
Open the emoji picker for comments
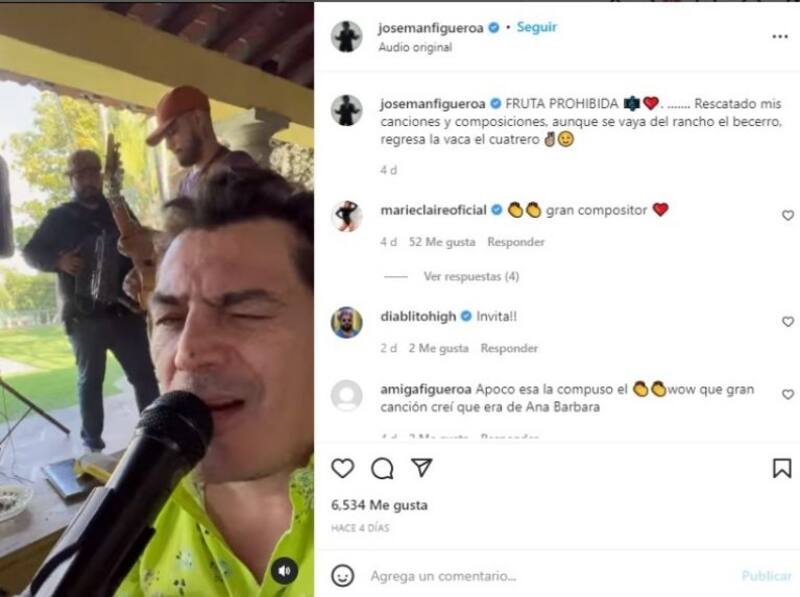pos(343,576)
